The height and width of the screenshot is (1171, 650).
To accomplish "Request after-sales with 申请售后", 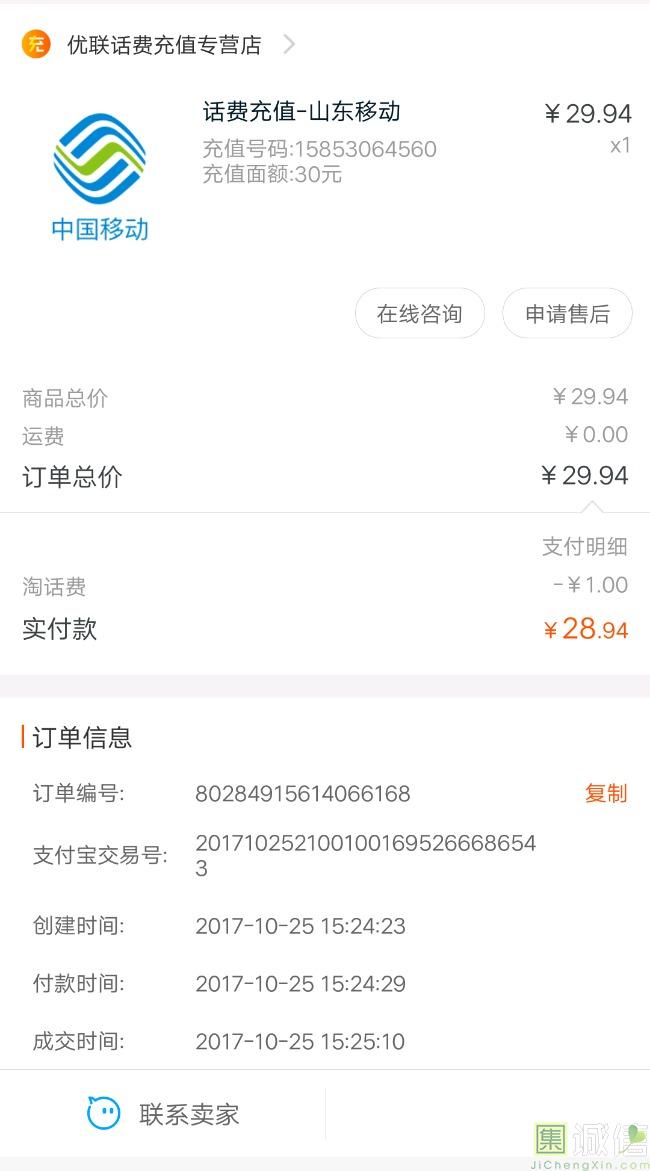I will pos(567,314).
